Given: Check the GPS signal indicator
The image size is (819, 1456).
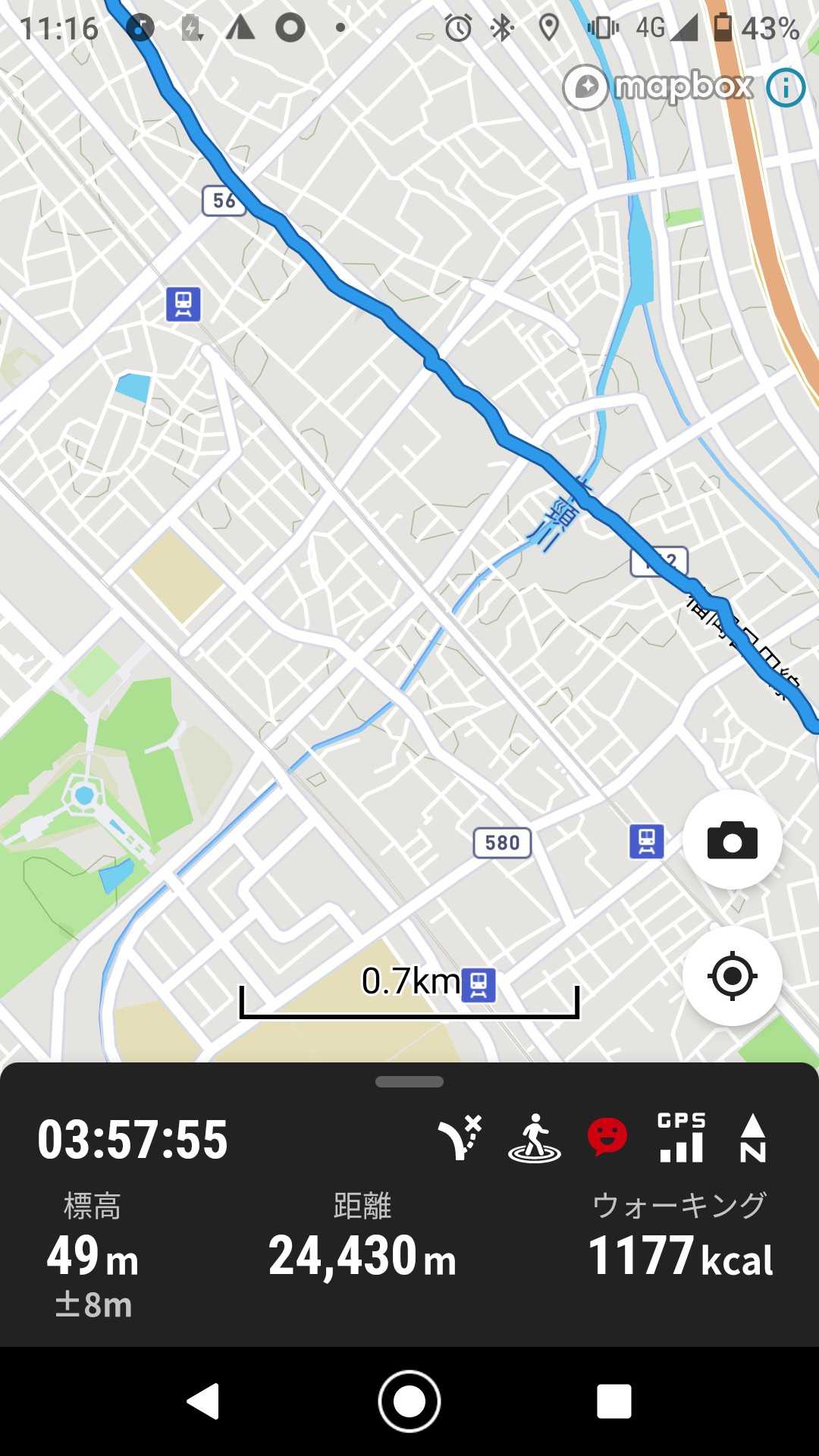Looking at the screenshot, I should click(681, 1137).
